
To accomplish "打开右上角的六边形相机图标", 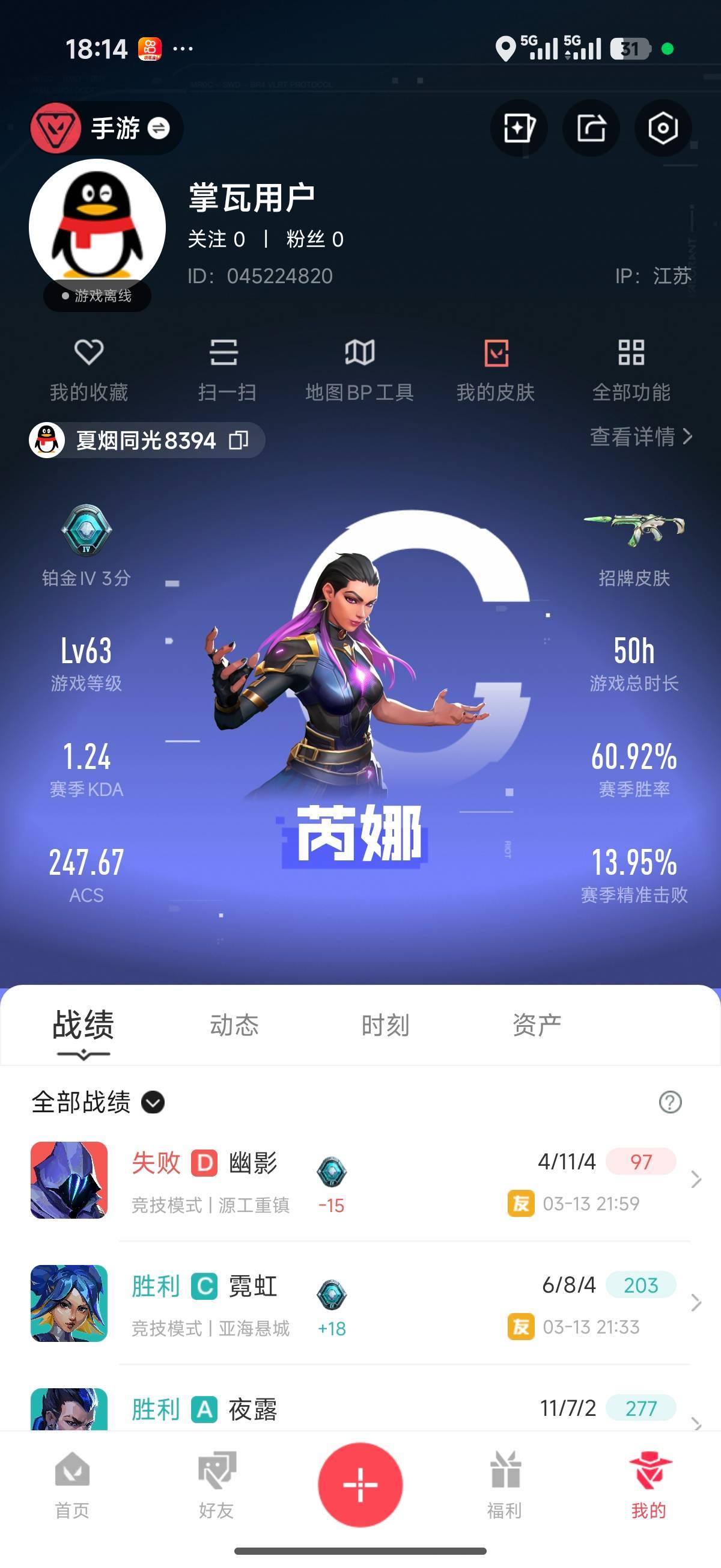I will click(663, 128).
